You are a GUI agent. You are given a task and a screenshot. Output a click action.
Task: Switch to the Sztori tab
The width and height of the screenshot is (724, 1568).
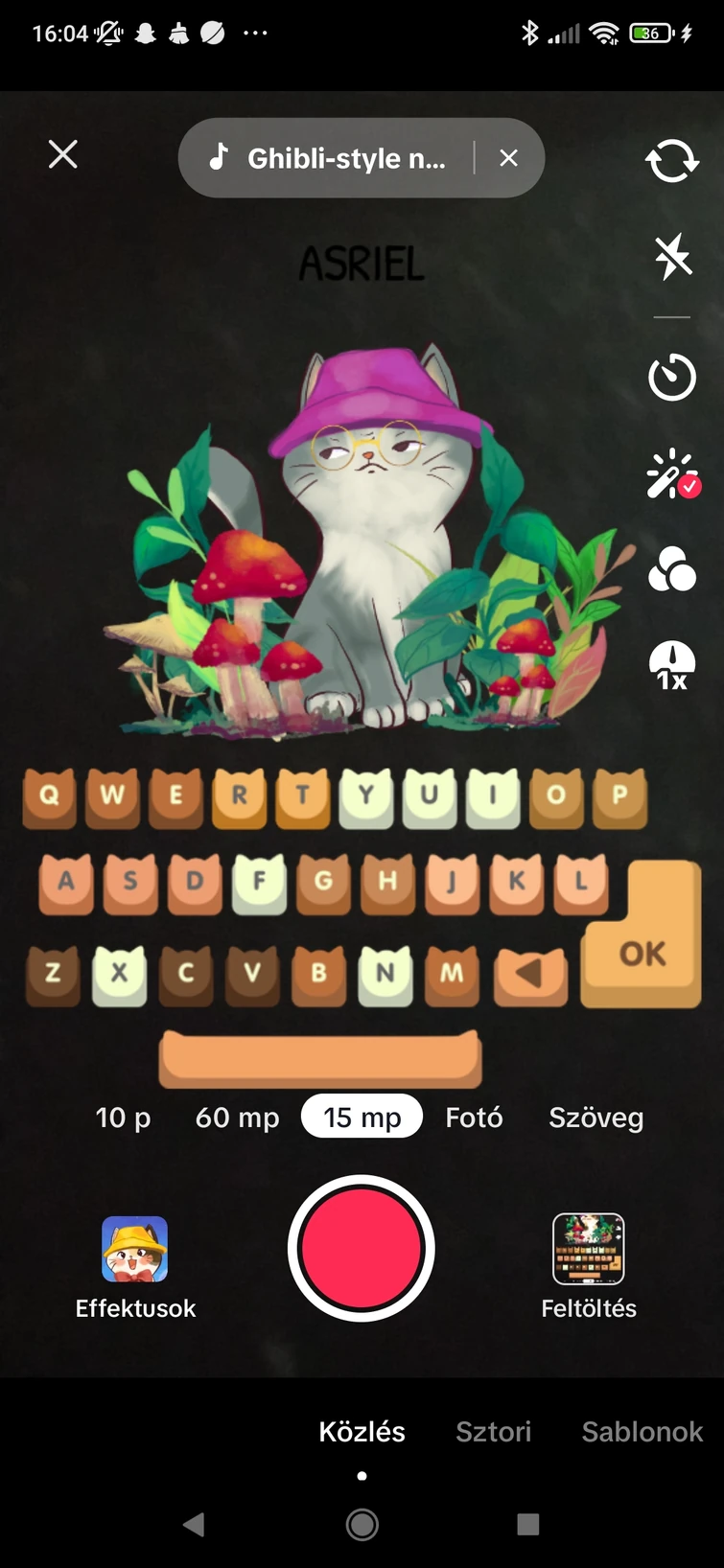tap(493, 1431)
